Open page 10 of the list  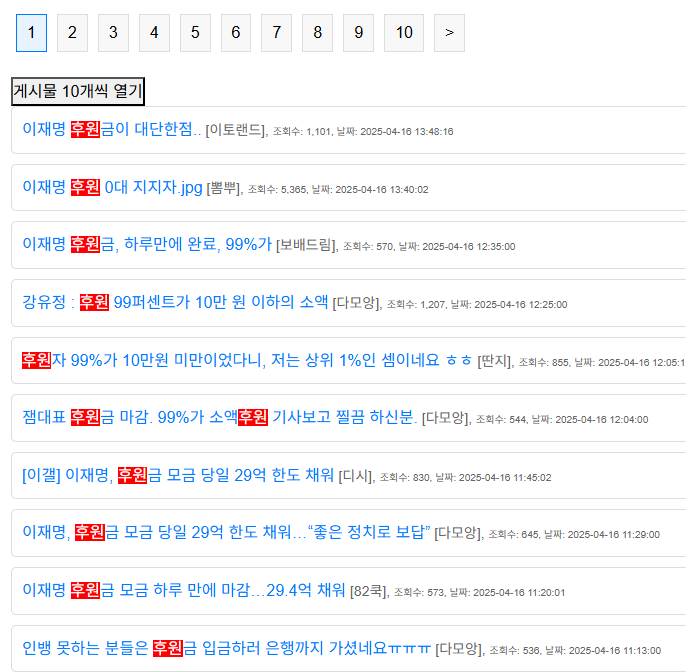click(403, 33)
